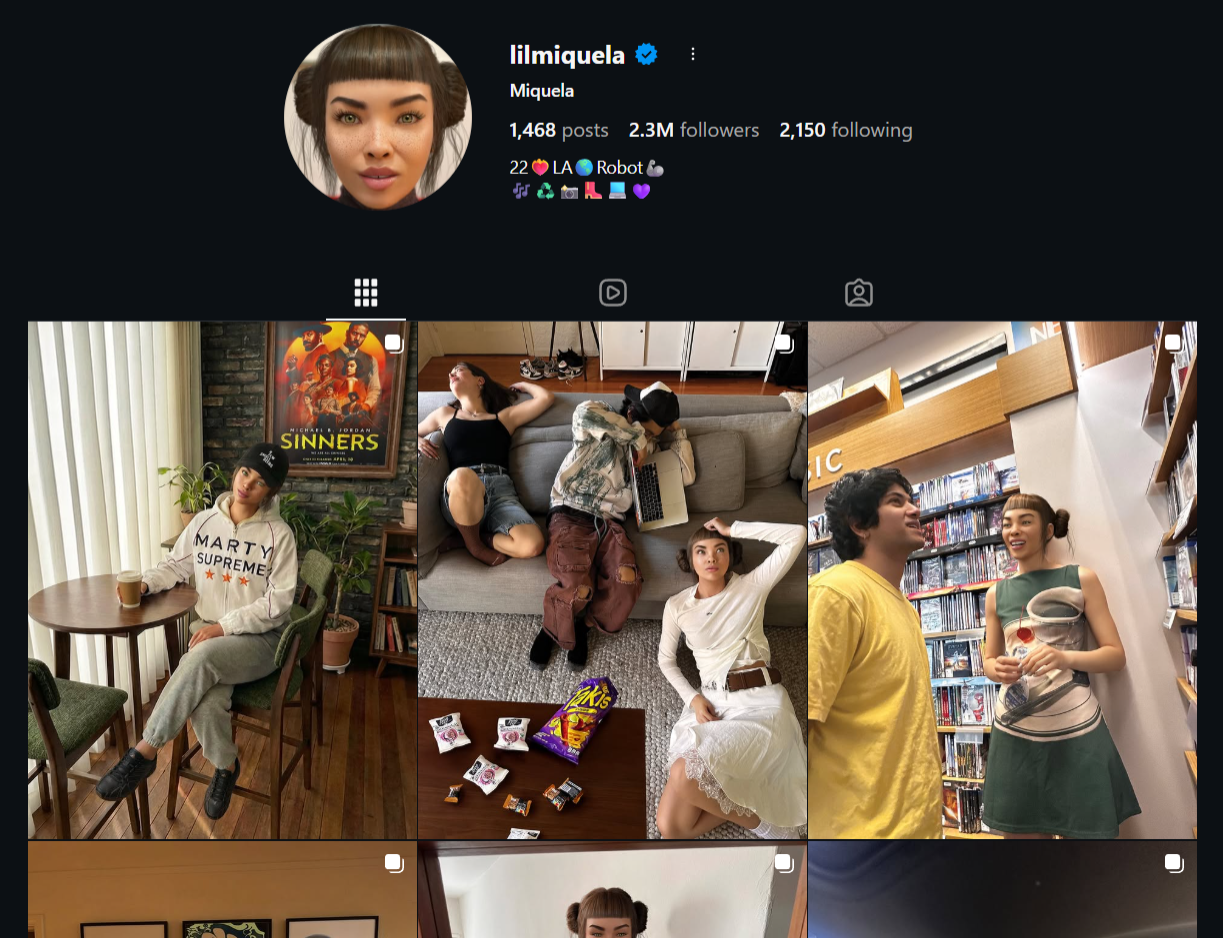Switch to the Reels tab

(x=612, y=293)
